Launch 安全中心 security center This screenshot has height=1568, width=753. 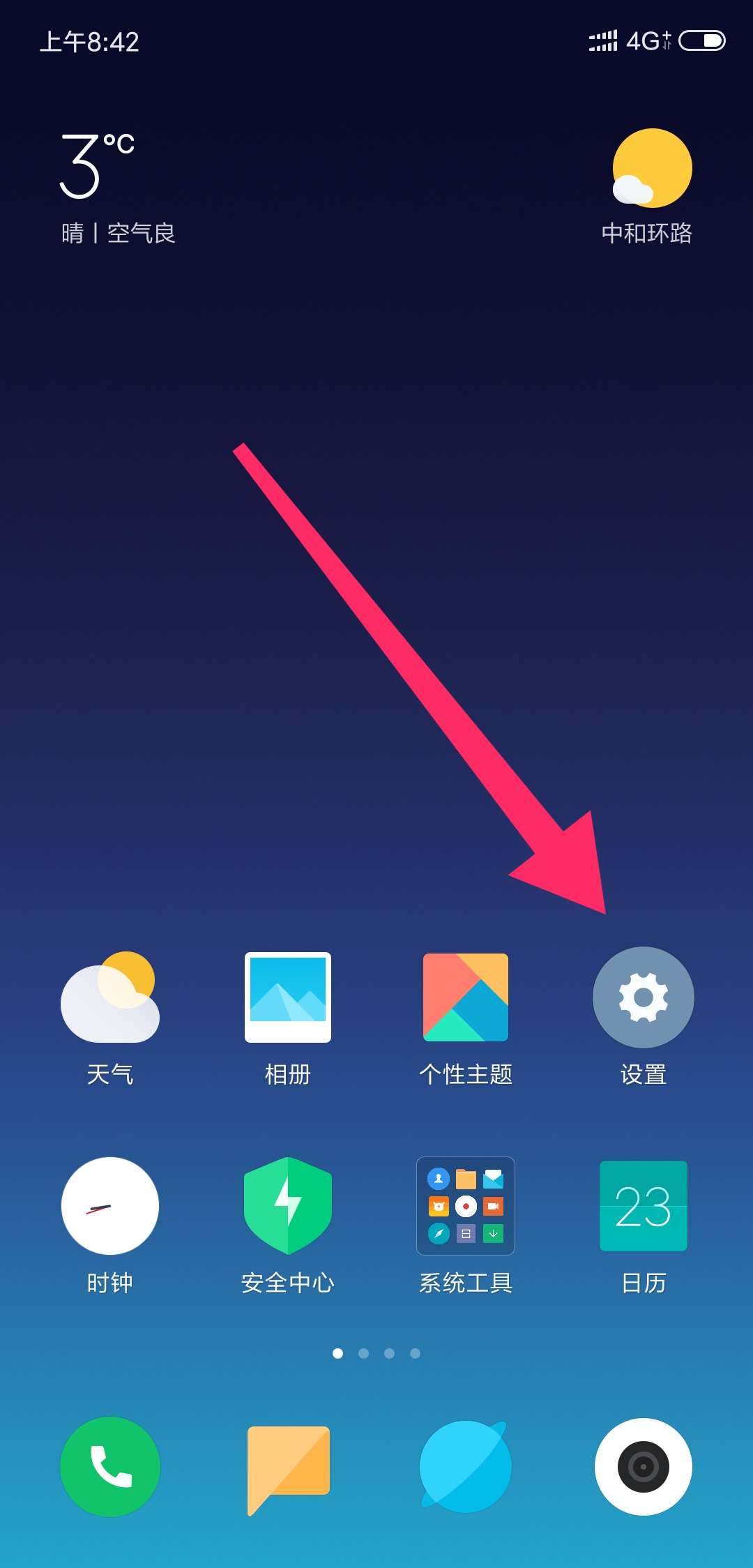tap(288, 1206)
